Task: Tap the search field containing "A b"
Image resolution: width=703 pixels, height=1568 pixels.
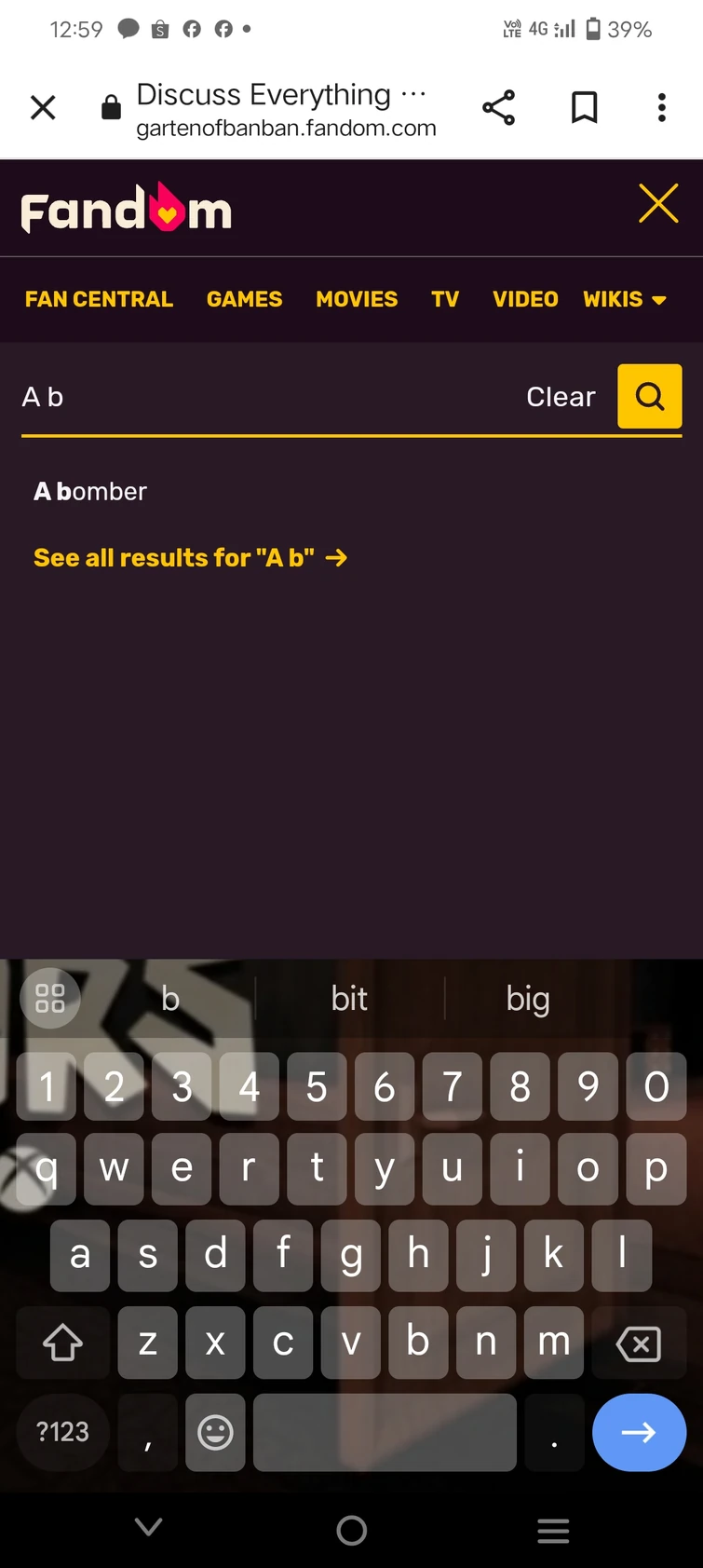Action: click(261, 397)
